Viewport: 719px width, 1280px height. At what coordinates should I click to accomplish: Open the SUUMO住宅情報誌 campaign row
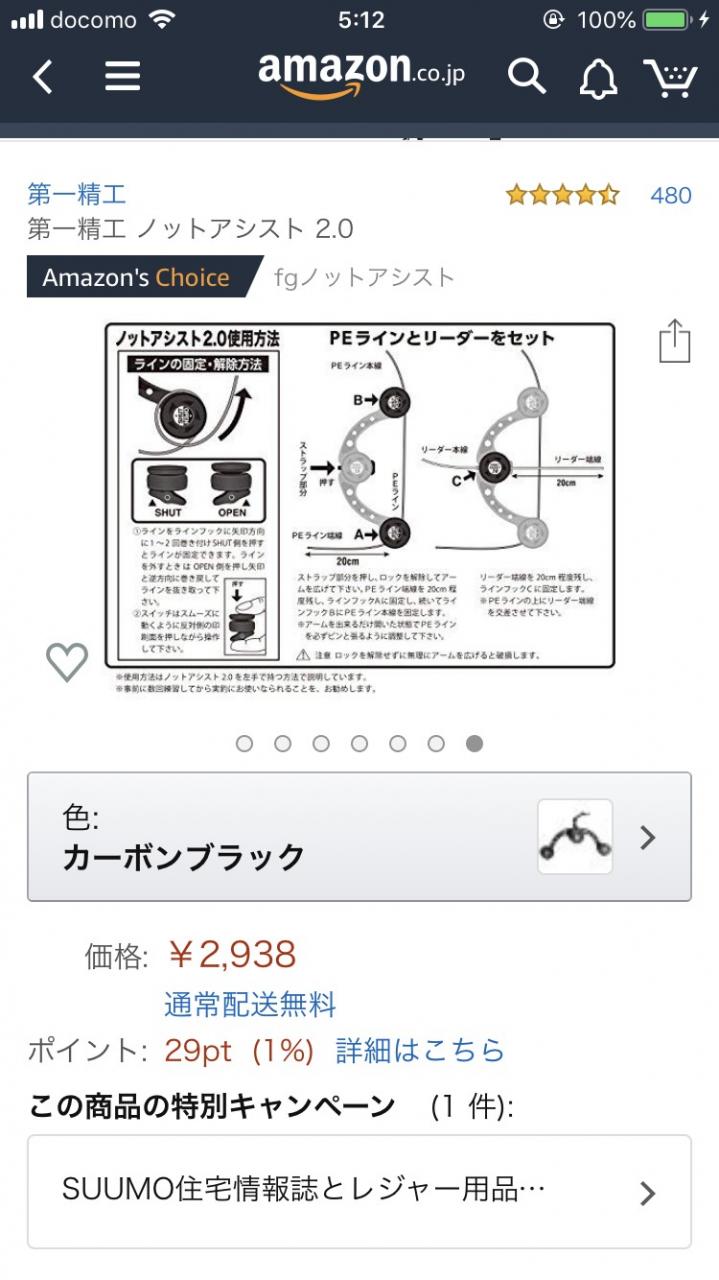point(359,1191)
